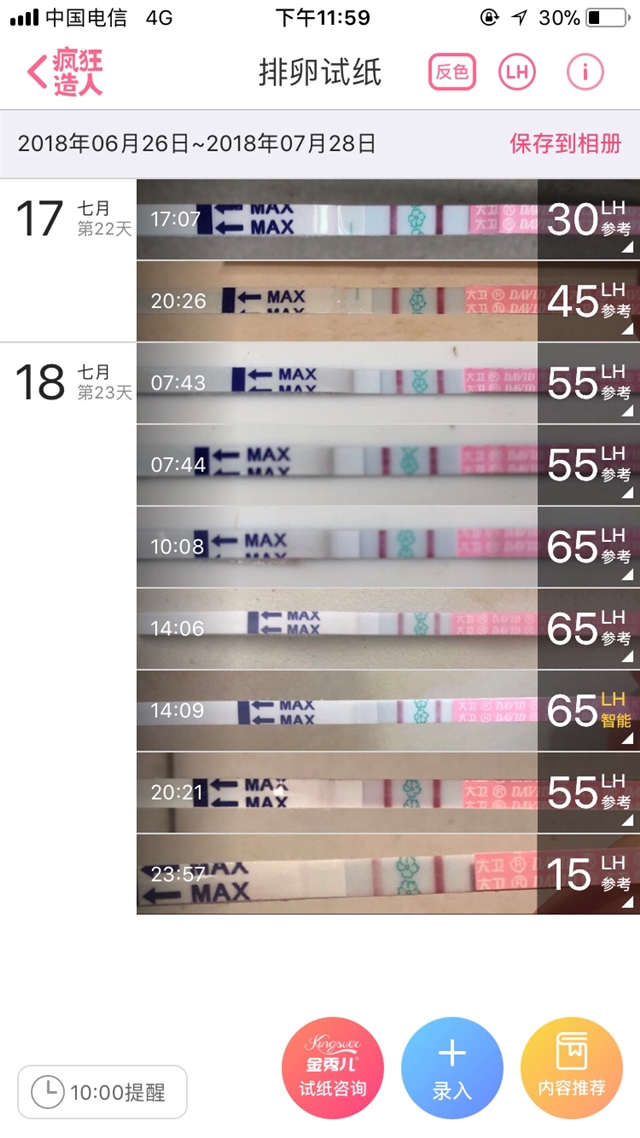Open the 17:07 test strip record
Viewport: 640px width, 1138px height.
[387, 219]
